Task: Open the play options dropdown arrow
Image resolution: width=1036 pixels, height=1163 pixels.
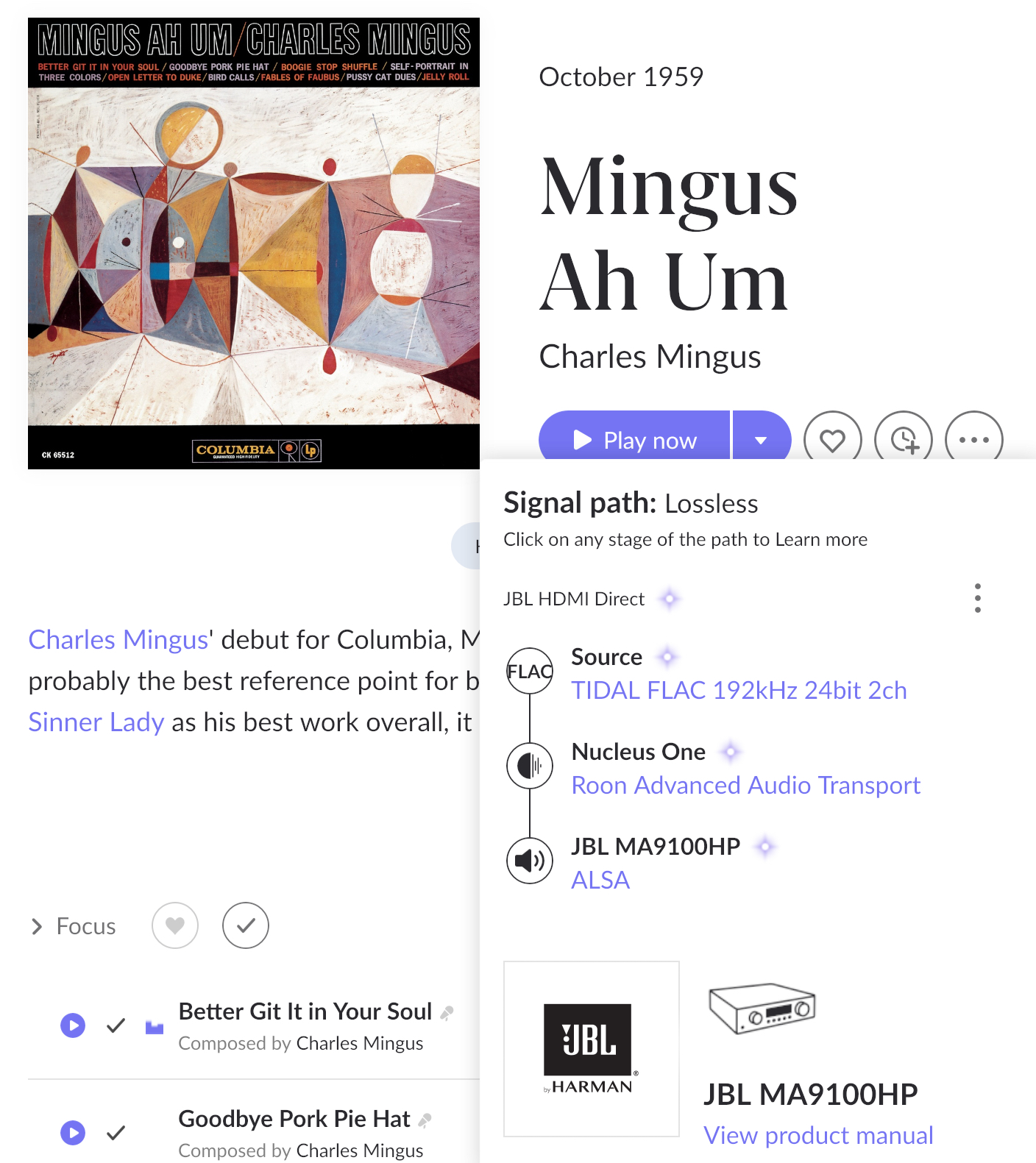Action: 761,439
